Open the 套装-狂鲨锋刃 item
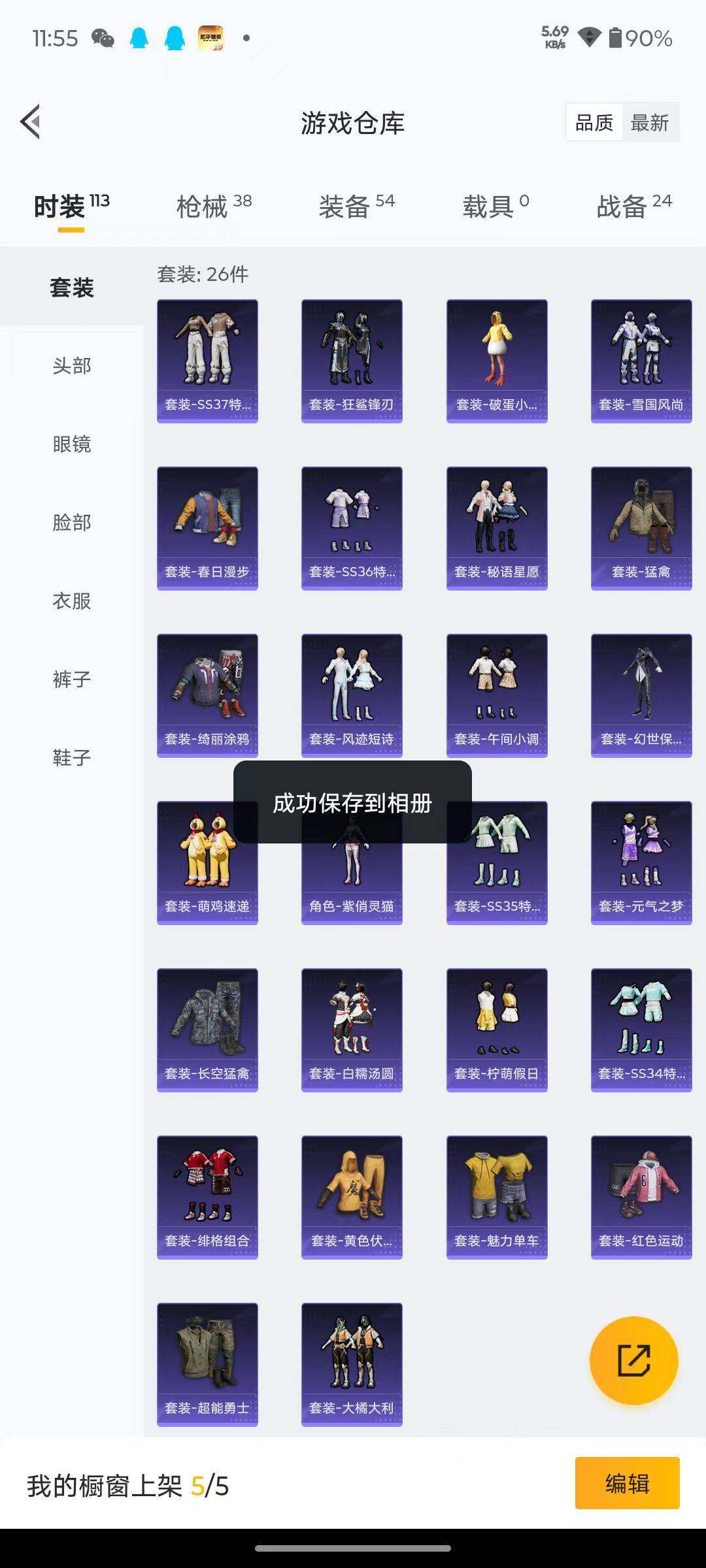Screen dimensions: 706x1568 (x=352, y=361)
